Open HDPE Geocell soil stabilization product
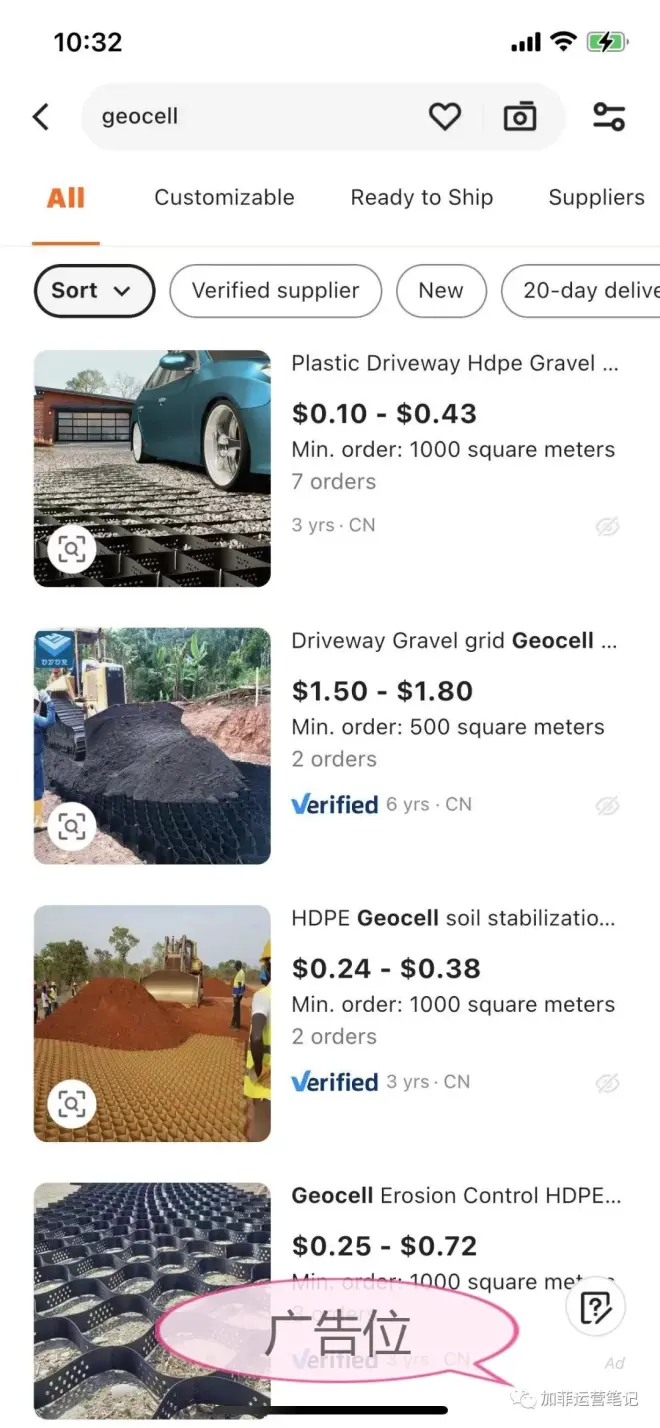Image resolution: width=660 pixels, height=1428 pixels. point(455,918)
